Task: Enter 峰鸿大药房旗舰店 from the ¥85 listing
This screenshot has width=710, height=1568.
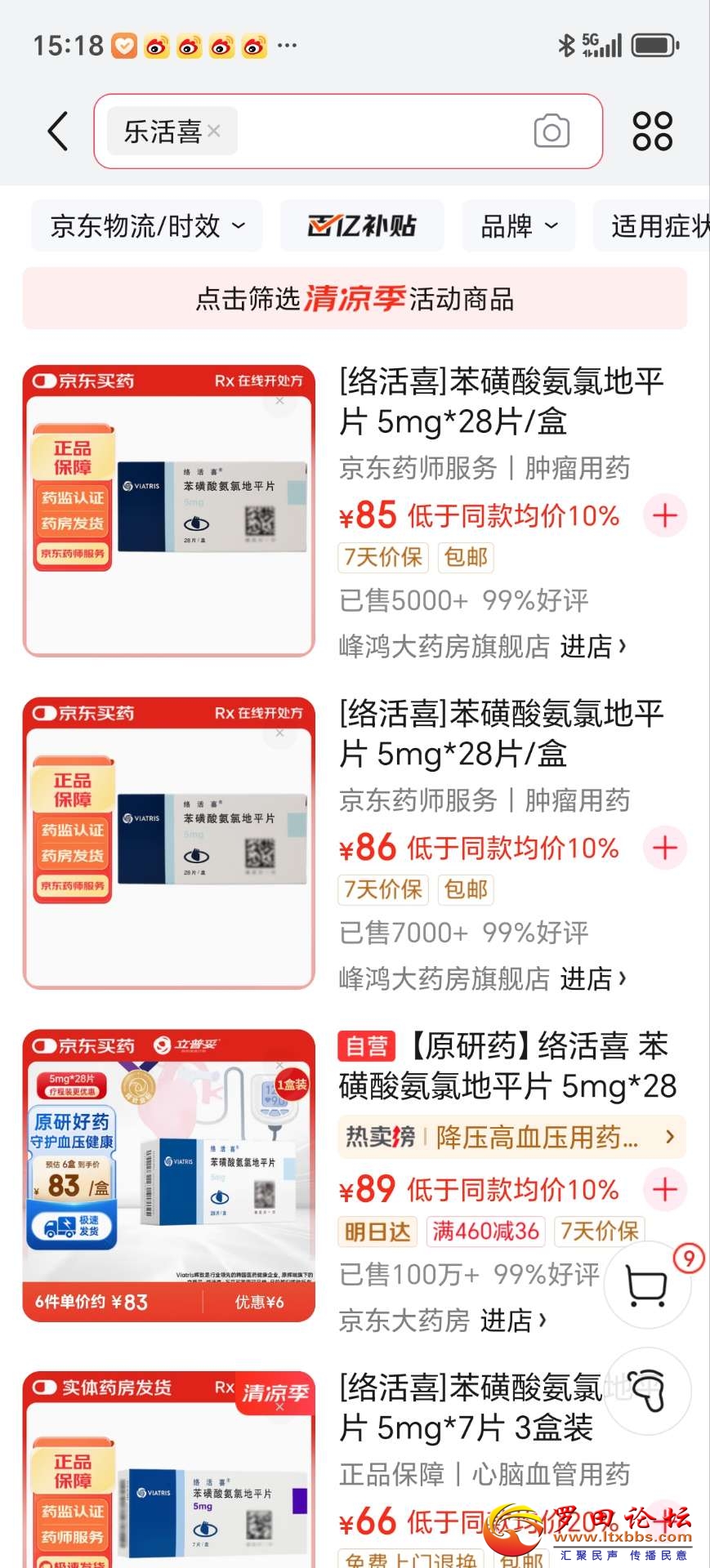Action: tap(592, 647)
